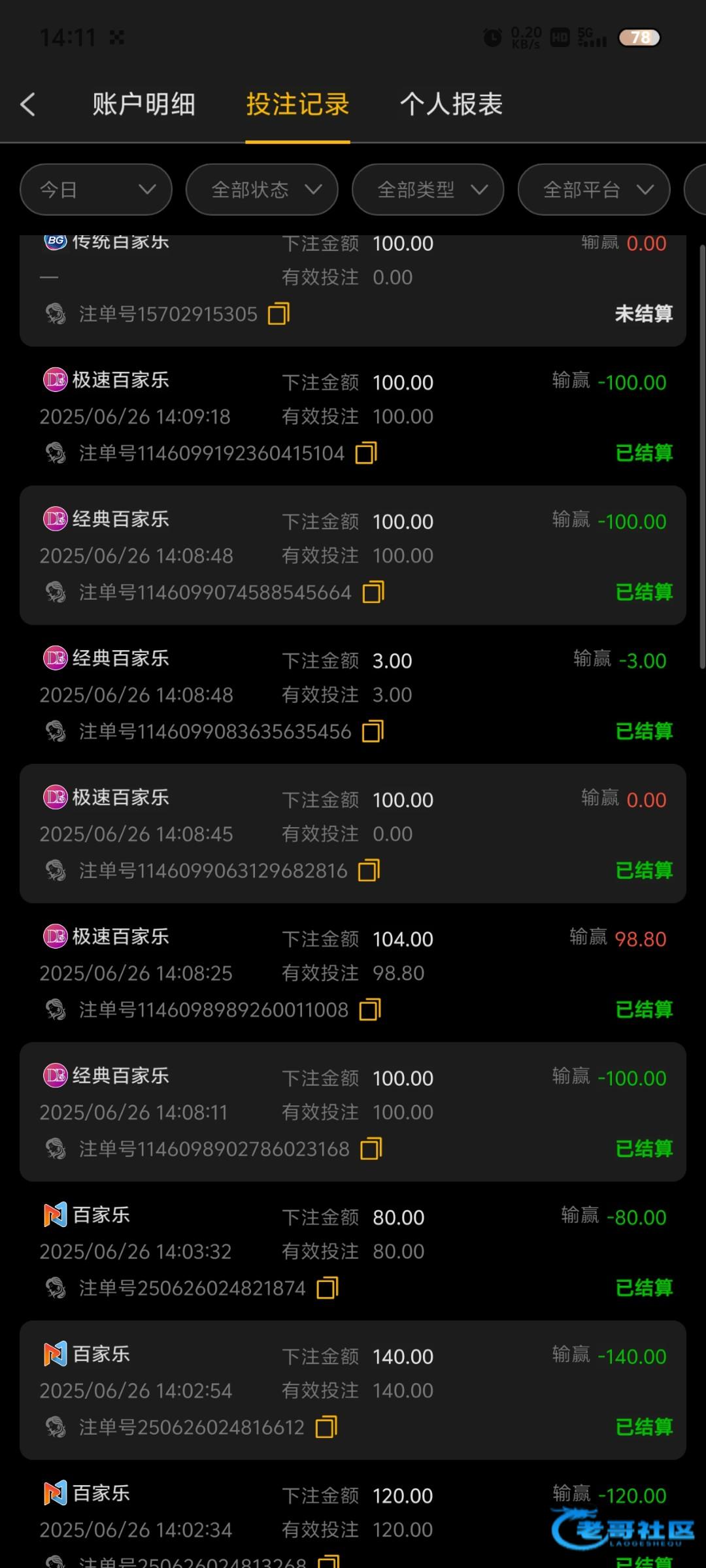Viewport: 706px width, 1568px height.
Task: Open the 极速百家乐 bet with 98.80 win
Action: click(x=353, y=973)
